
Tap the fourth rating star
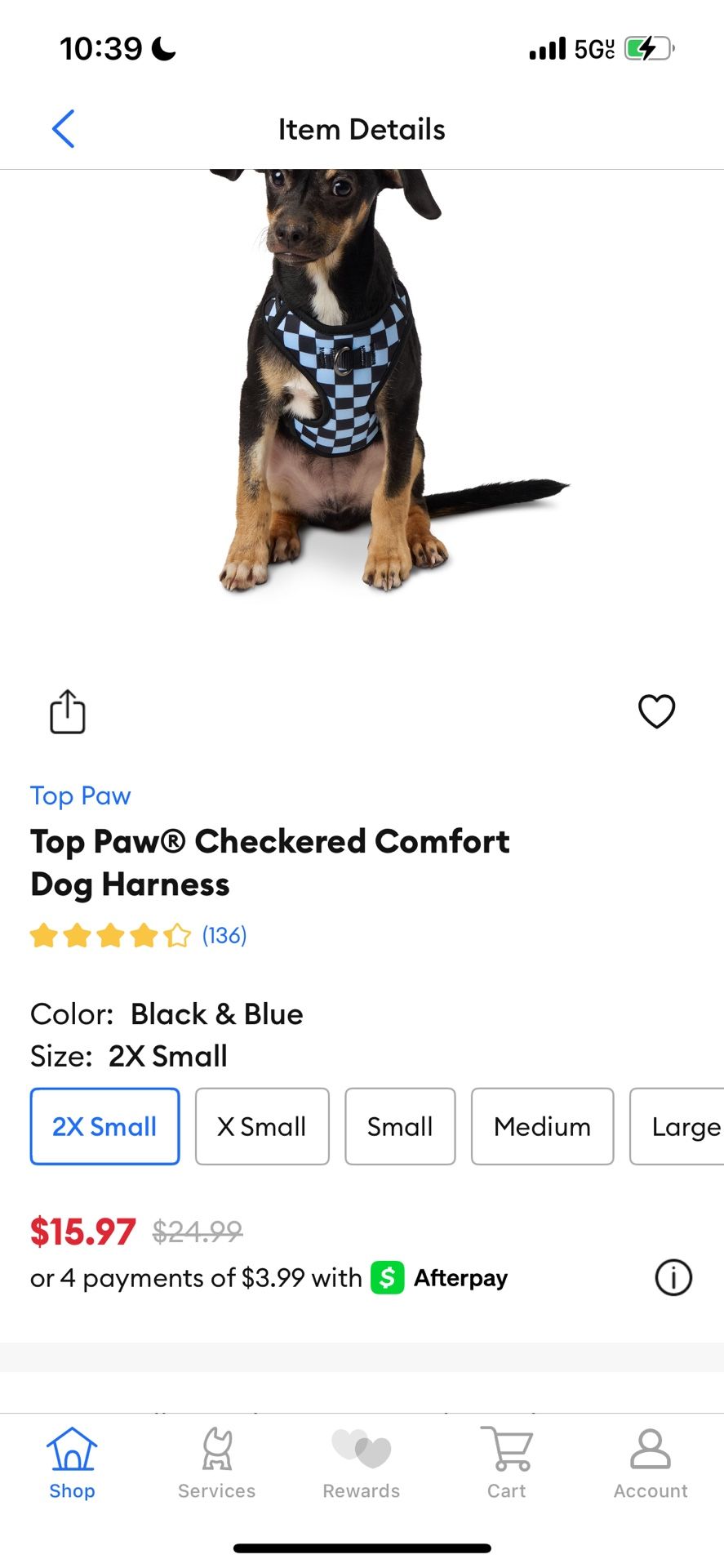coord(143,936)
